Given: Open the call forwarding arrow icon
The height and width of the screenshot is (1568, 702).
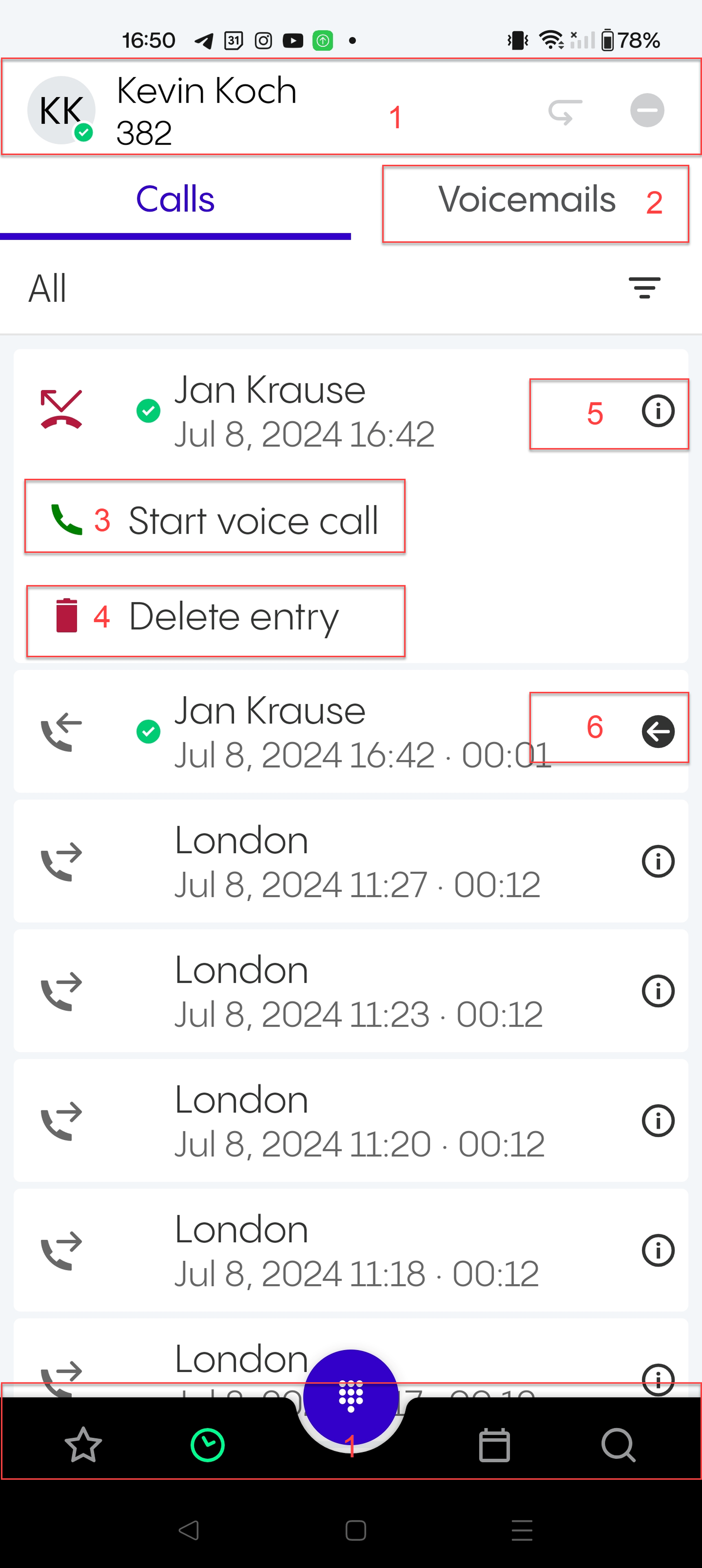Looking at the screenshot, I should click(565, 111).
